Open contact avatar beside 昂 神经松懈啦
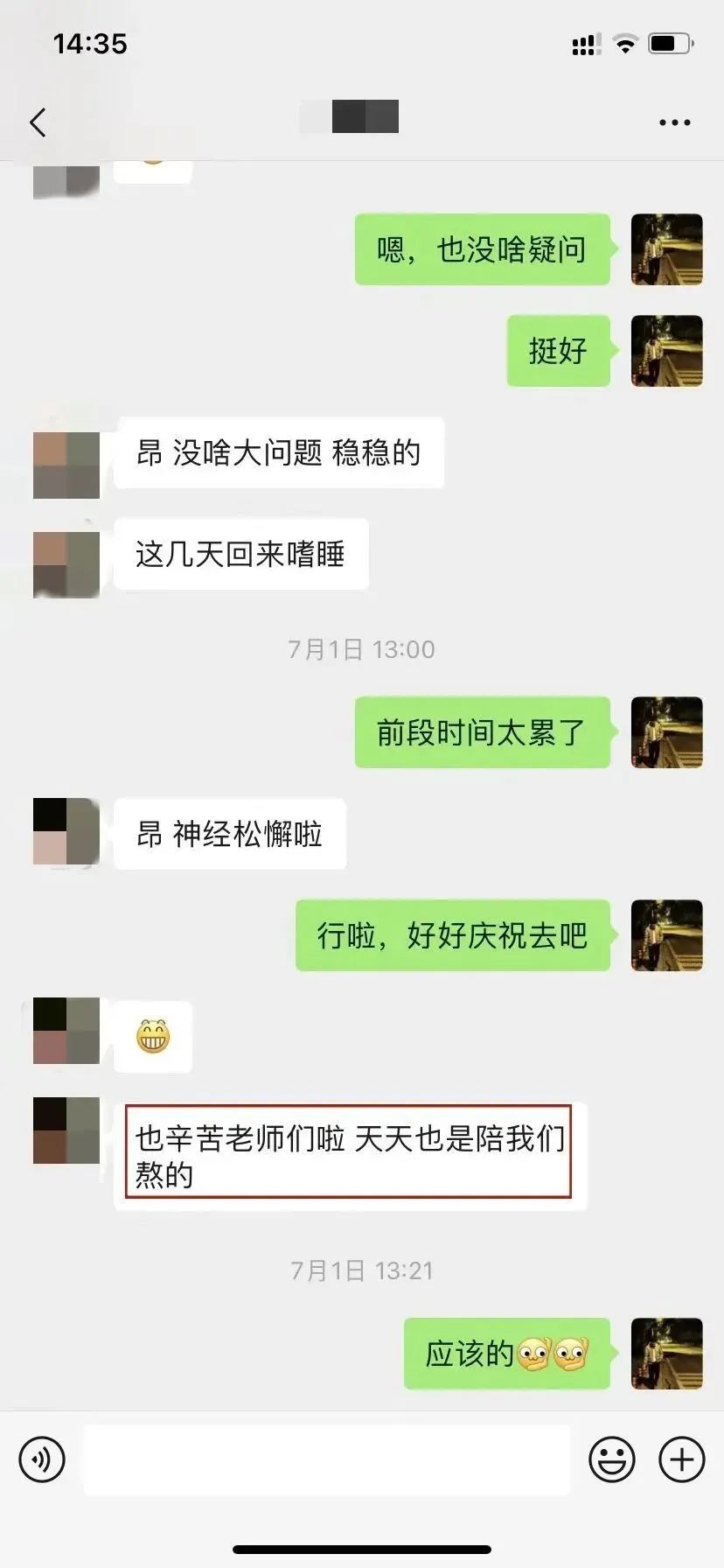This screenshot has height=1568, width=724. [x=66, y=831]
